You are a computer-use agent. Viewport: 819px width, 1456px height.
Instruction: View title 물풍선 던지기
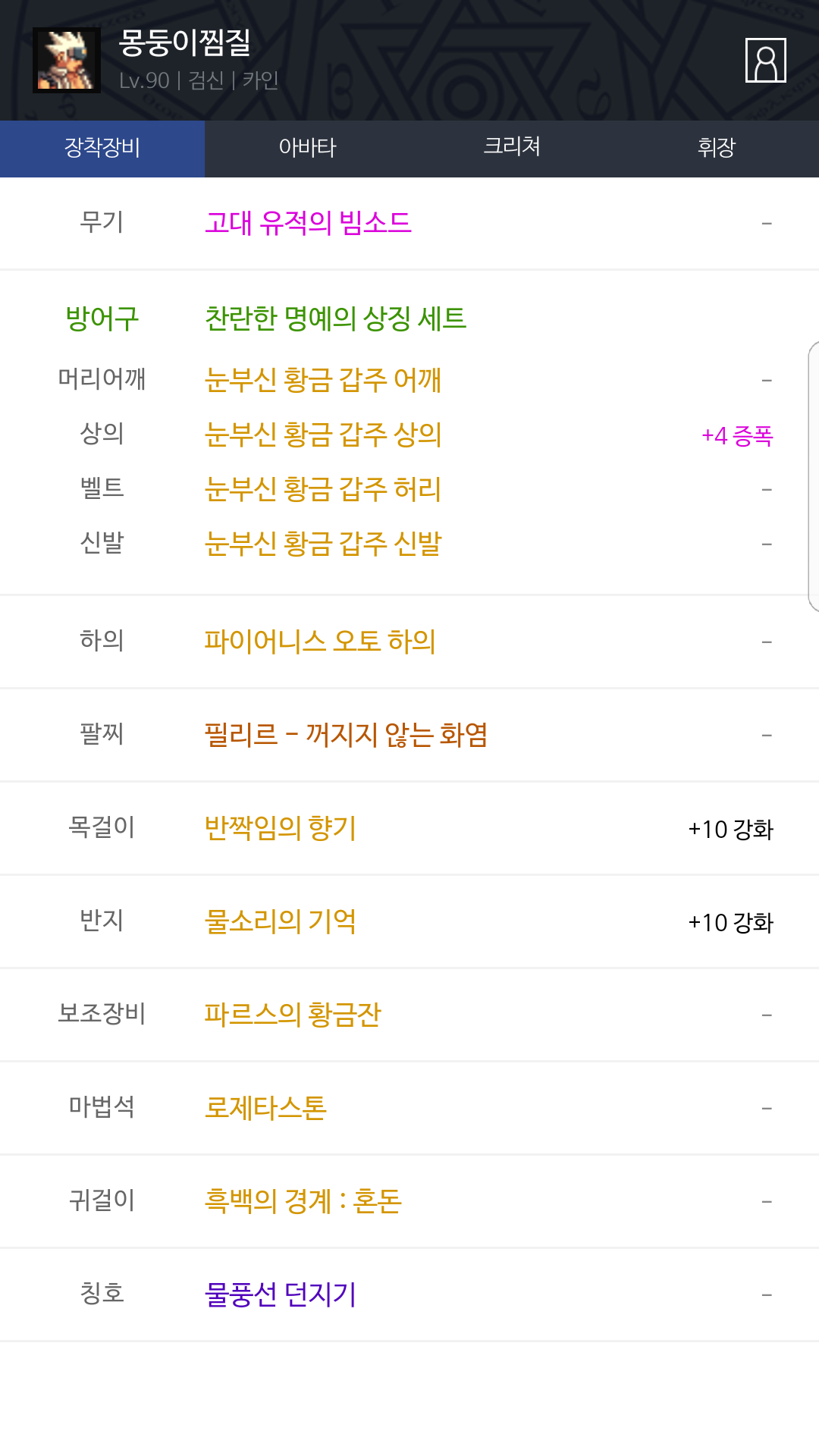click(x=281, y=1294)
